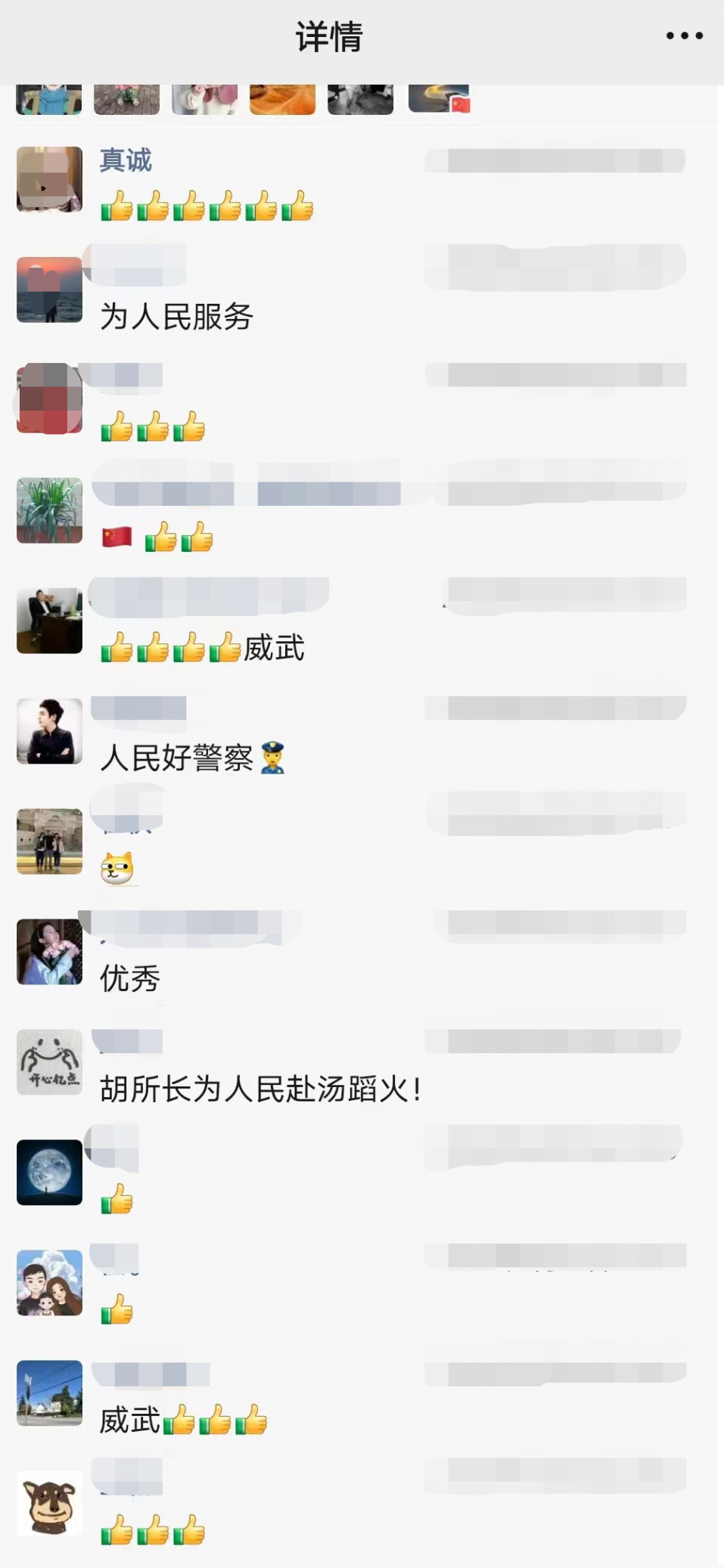Tap the comment 为人民服务
Image resolution: width=724 pixels, height=1568 pixels.
(176, 317)
